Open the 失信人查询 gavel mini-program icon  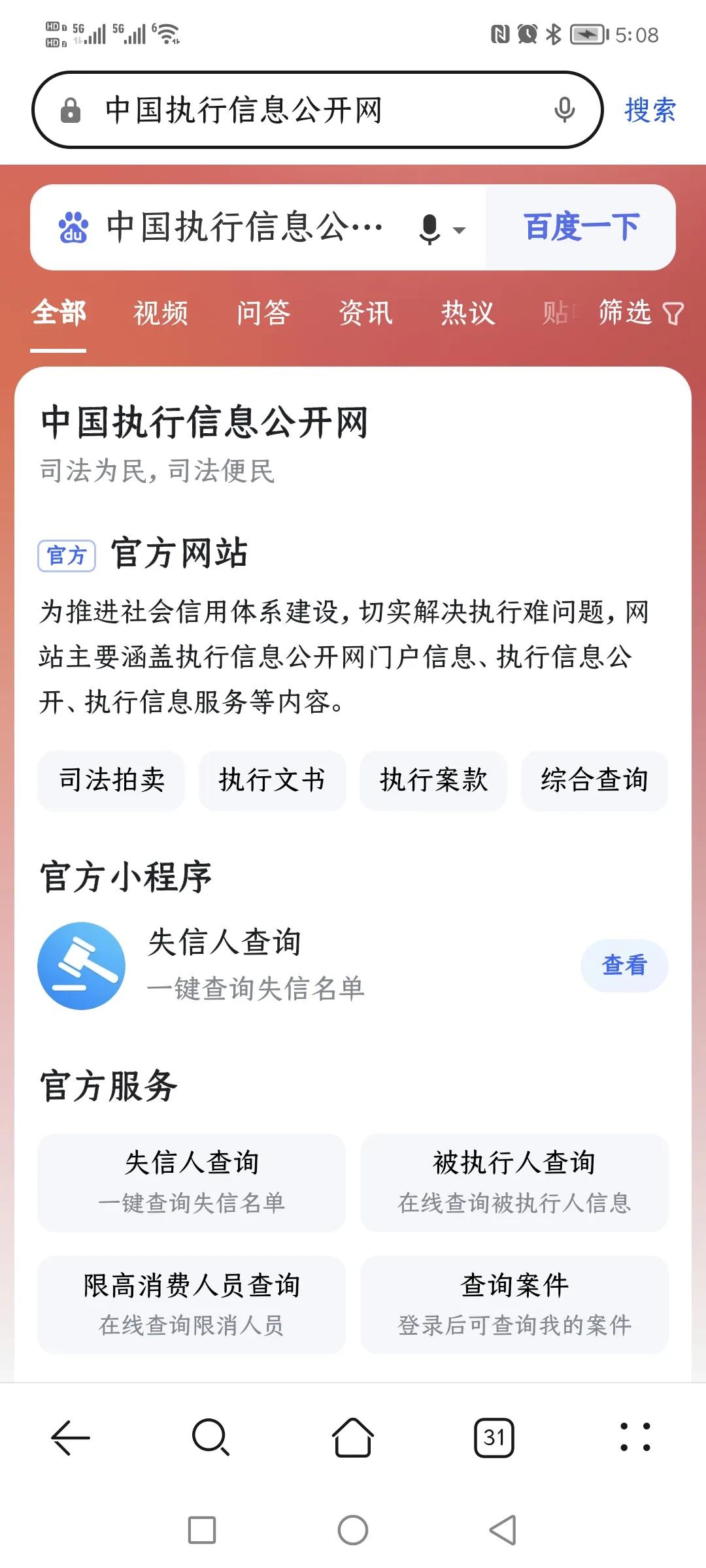tap(81, 966)
